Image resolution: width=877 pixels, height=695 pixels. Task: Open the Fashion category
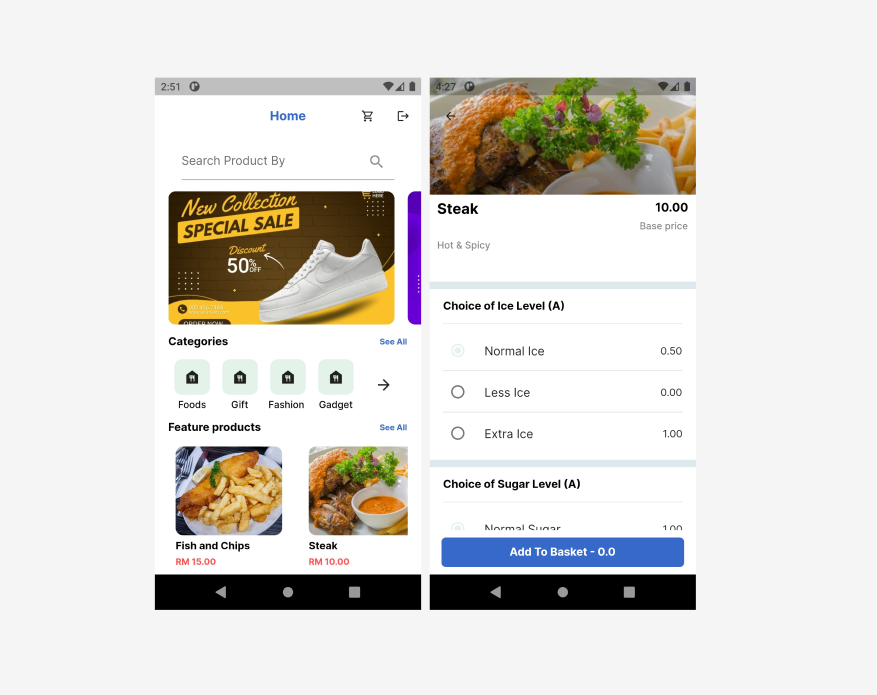[287, 378]
